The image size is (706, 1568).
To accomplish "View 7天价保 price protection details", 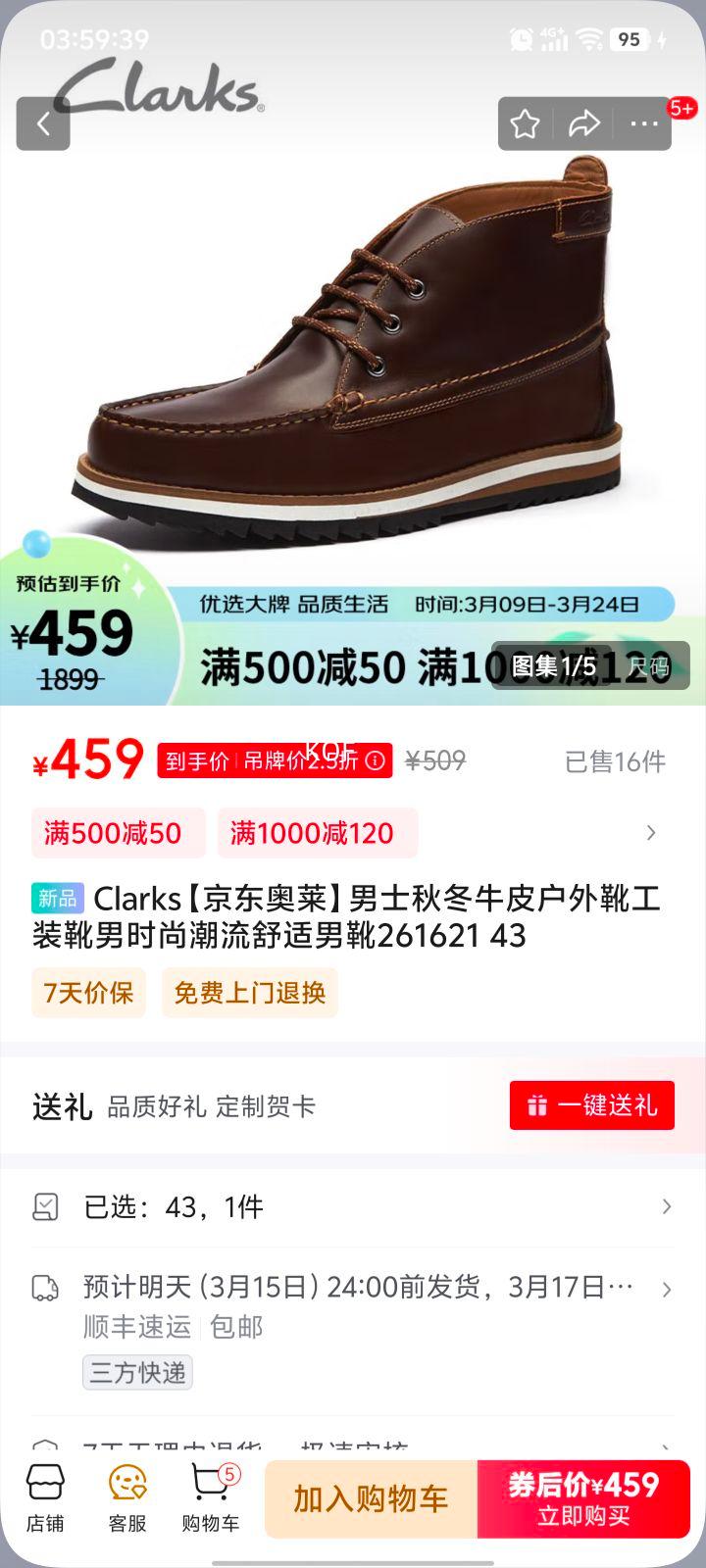I will click(88, 993).
